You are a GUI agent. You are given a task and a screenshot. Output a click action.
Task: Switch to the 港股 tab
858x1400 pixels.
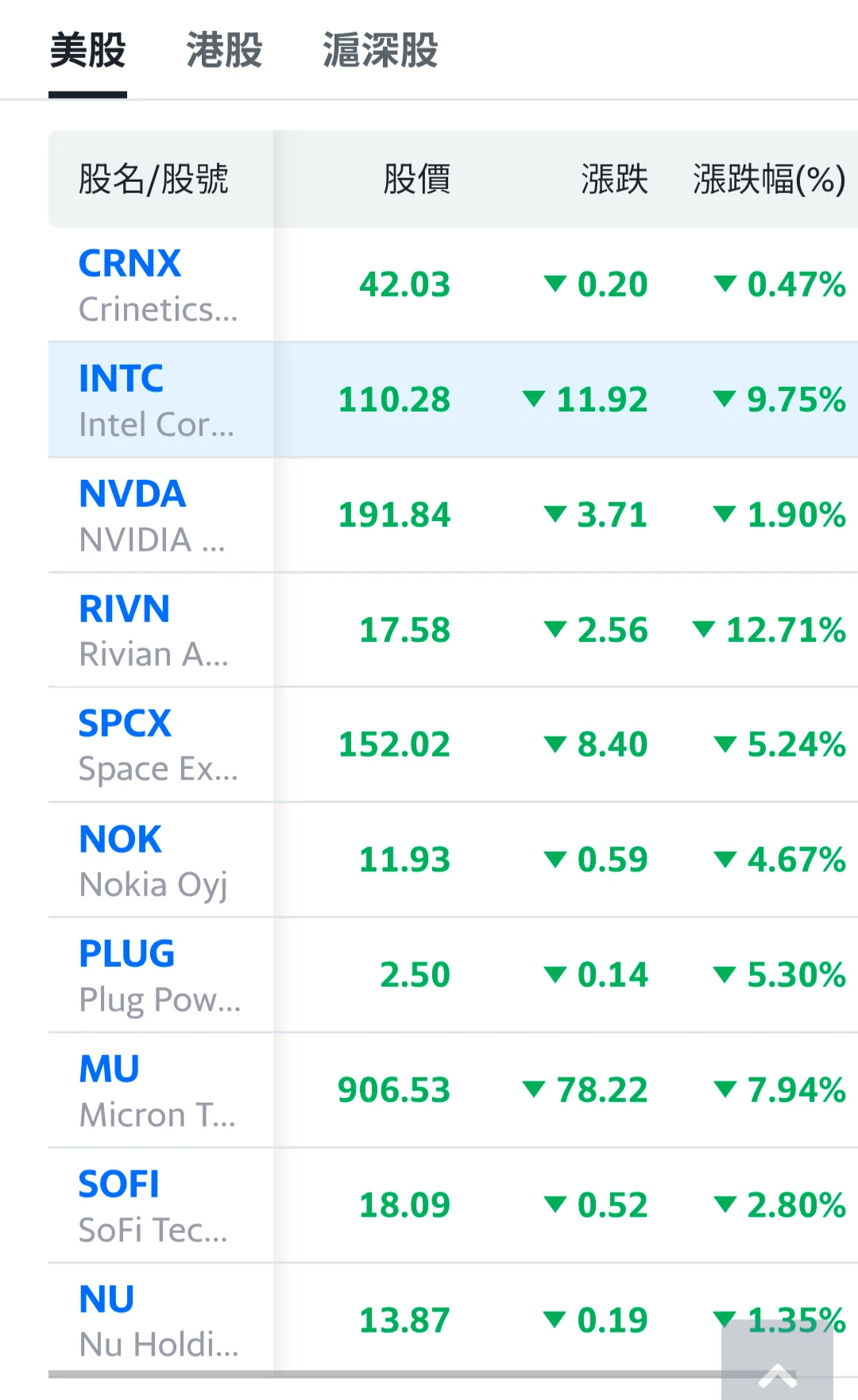click(x=224, y=51)
